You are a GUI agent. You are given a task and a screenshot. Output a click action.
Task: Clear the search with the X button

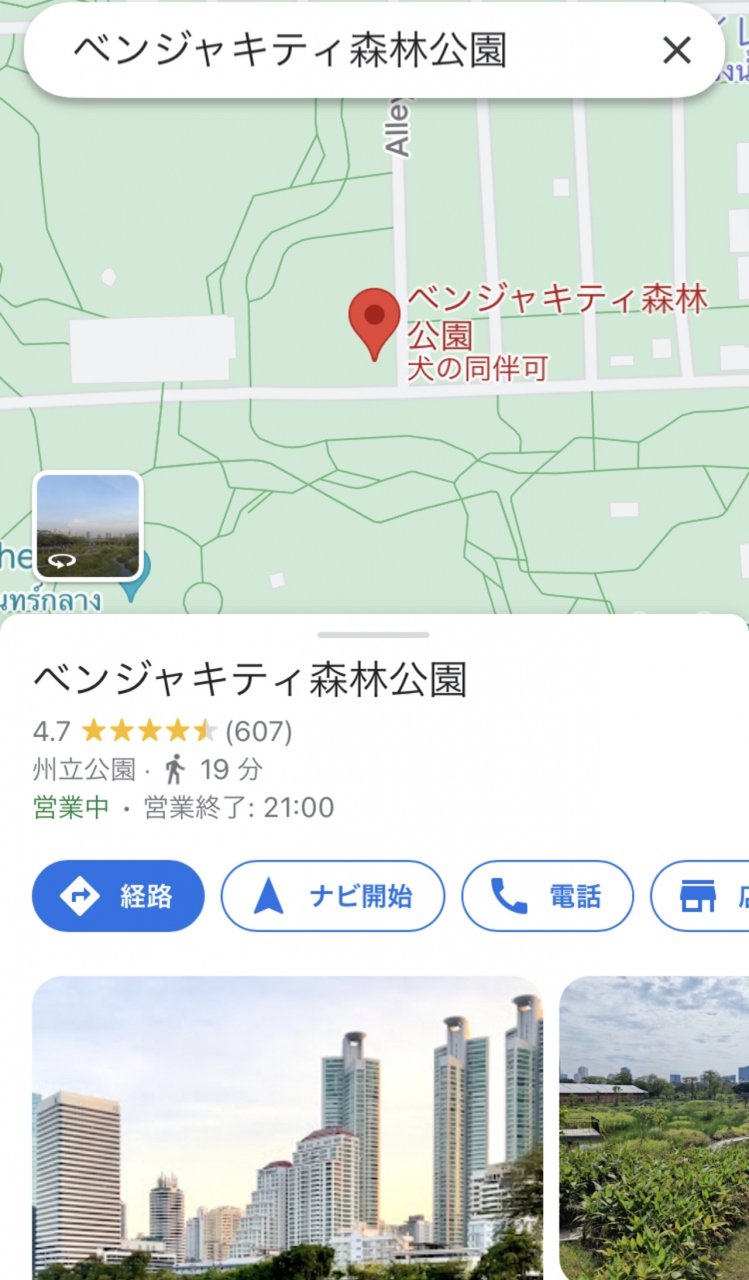[x=677, y=50]
